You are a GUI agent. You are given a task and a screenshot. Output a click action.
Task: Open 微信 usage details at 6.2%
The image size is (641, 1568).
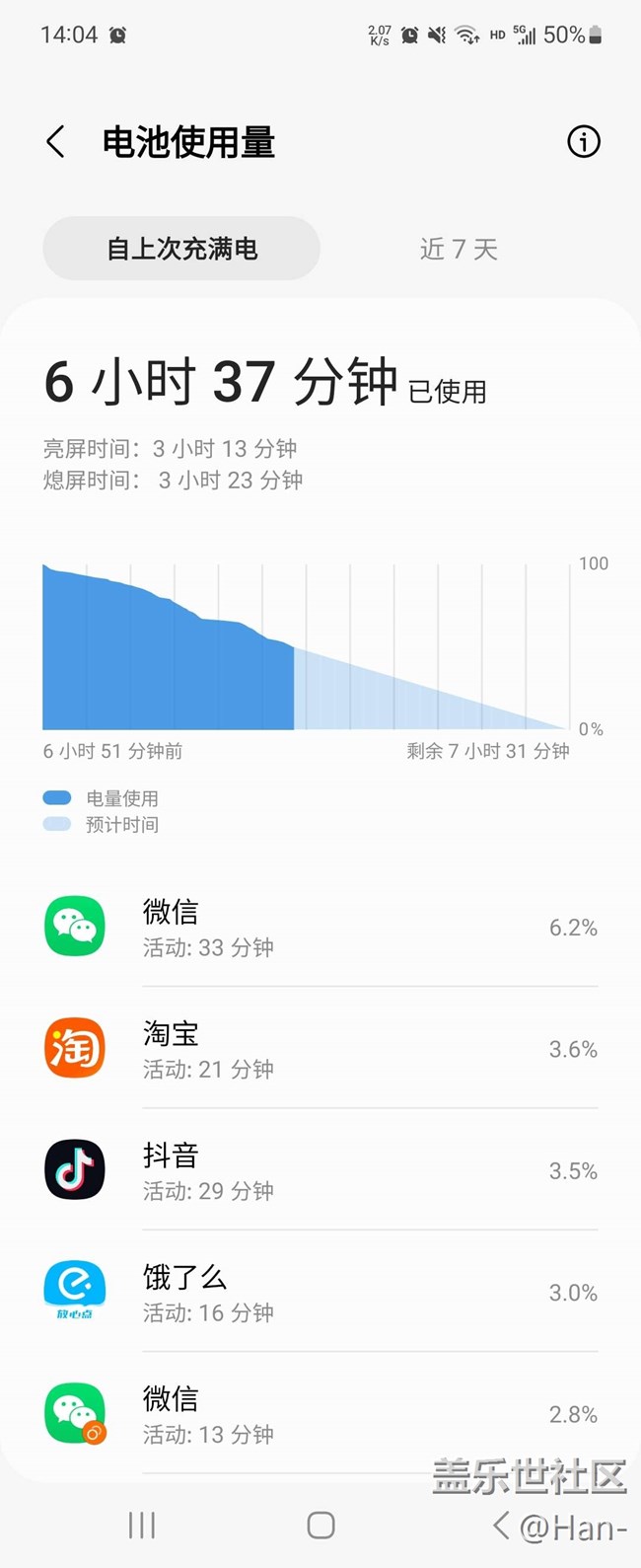tap(320, 928)
